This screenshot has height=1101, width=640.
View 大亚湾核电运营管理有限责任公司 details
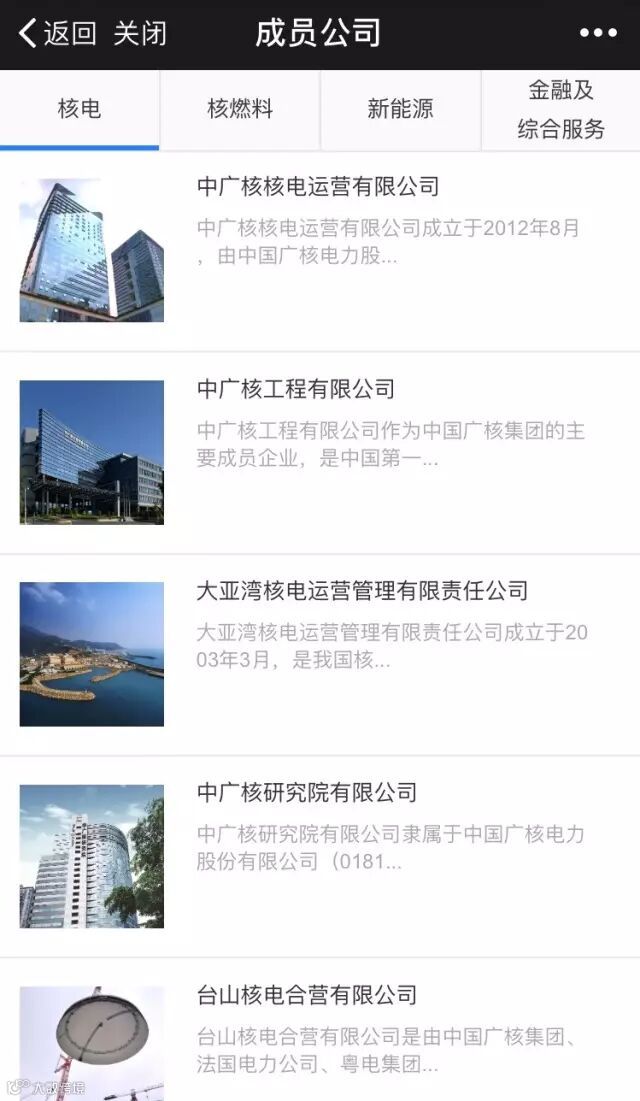(362, 591)
